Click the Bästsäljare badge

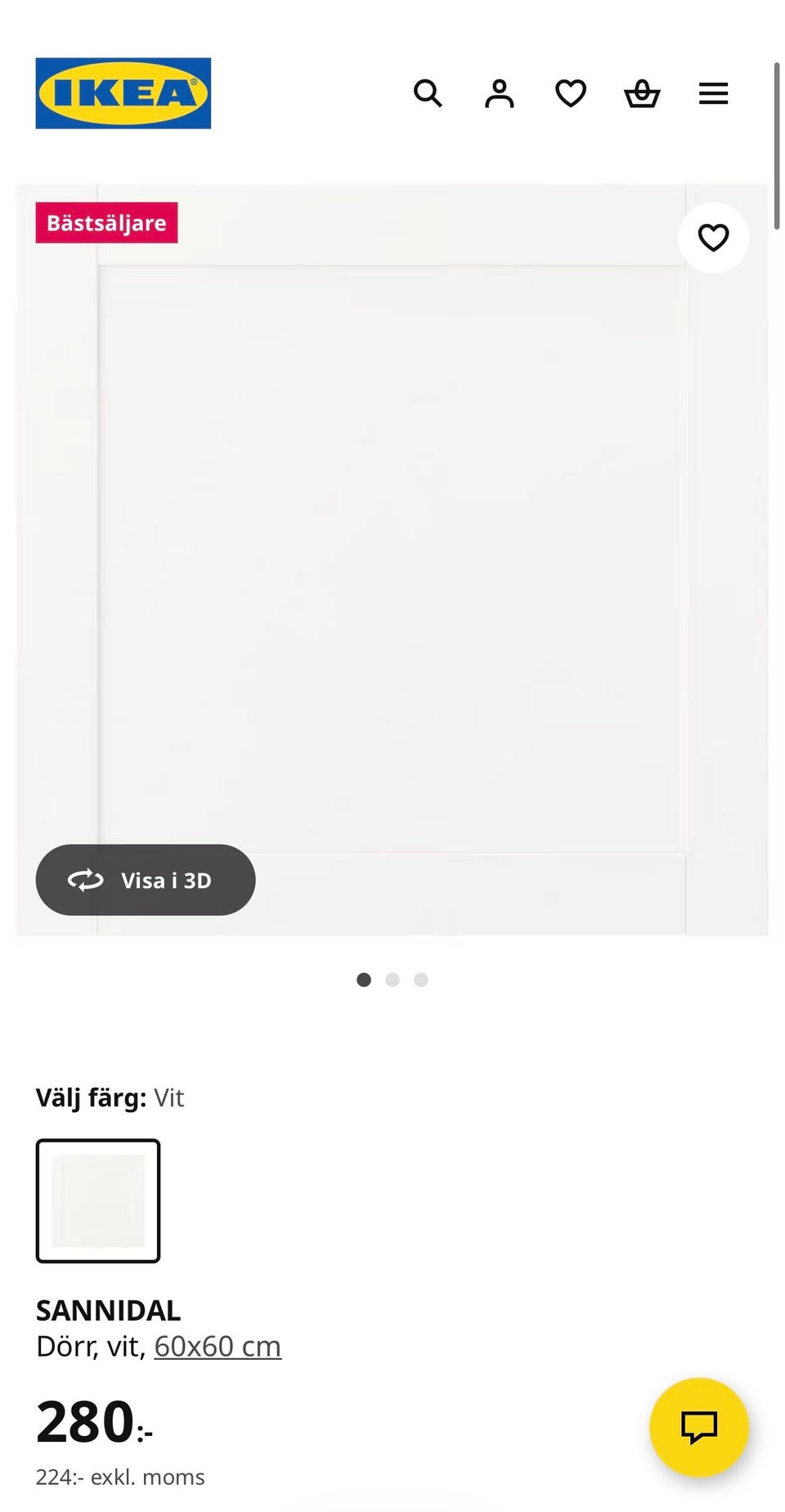107,222
